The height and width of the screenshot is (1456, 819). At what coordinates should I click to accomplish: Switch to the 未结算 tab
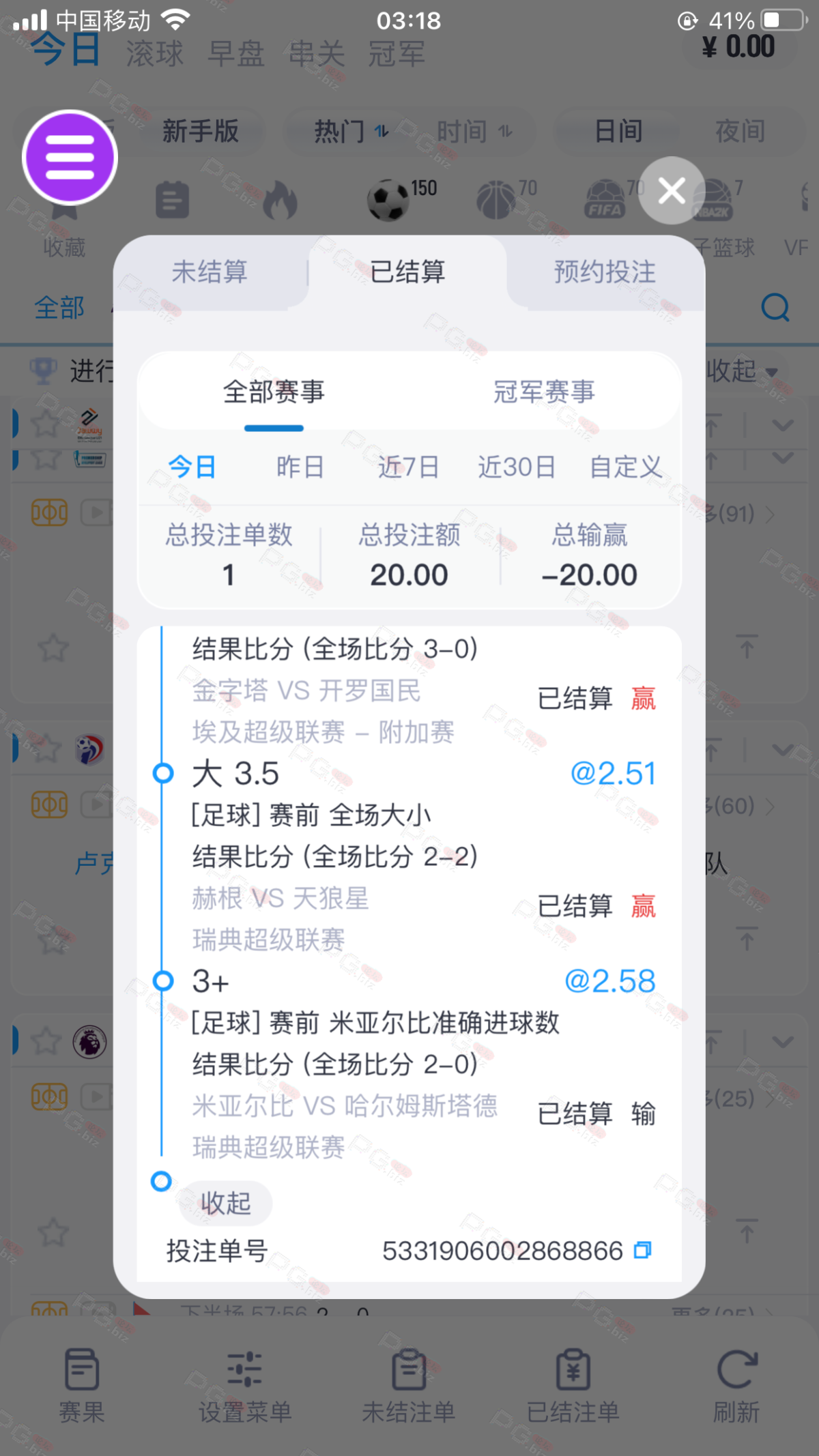(210, 272)
